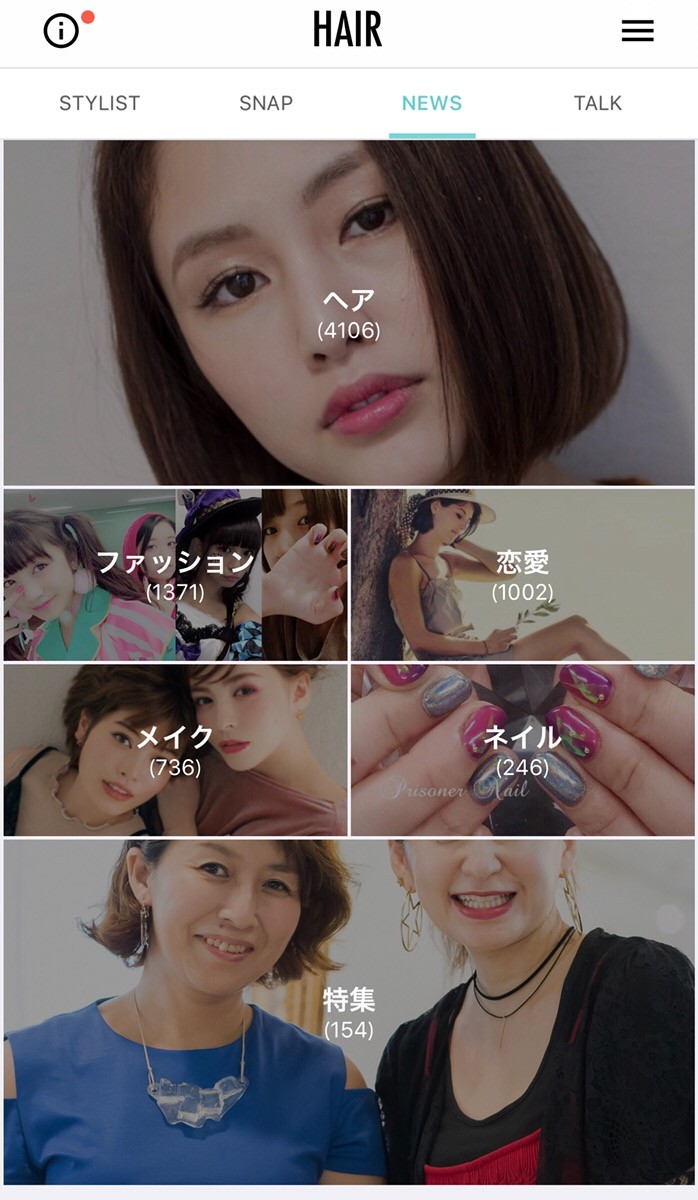Image resolution: width=698 pixels, height=1200 pixels.
Task: Open the ファッション (1371) category tile
Action: (175, 575)
